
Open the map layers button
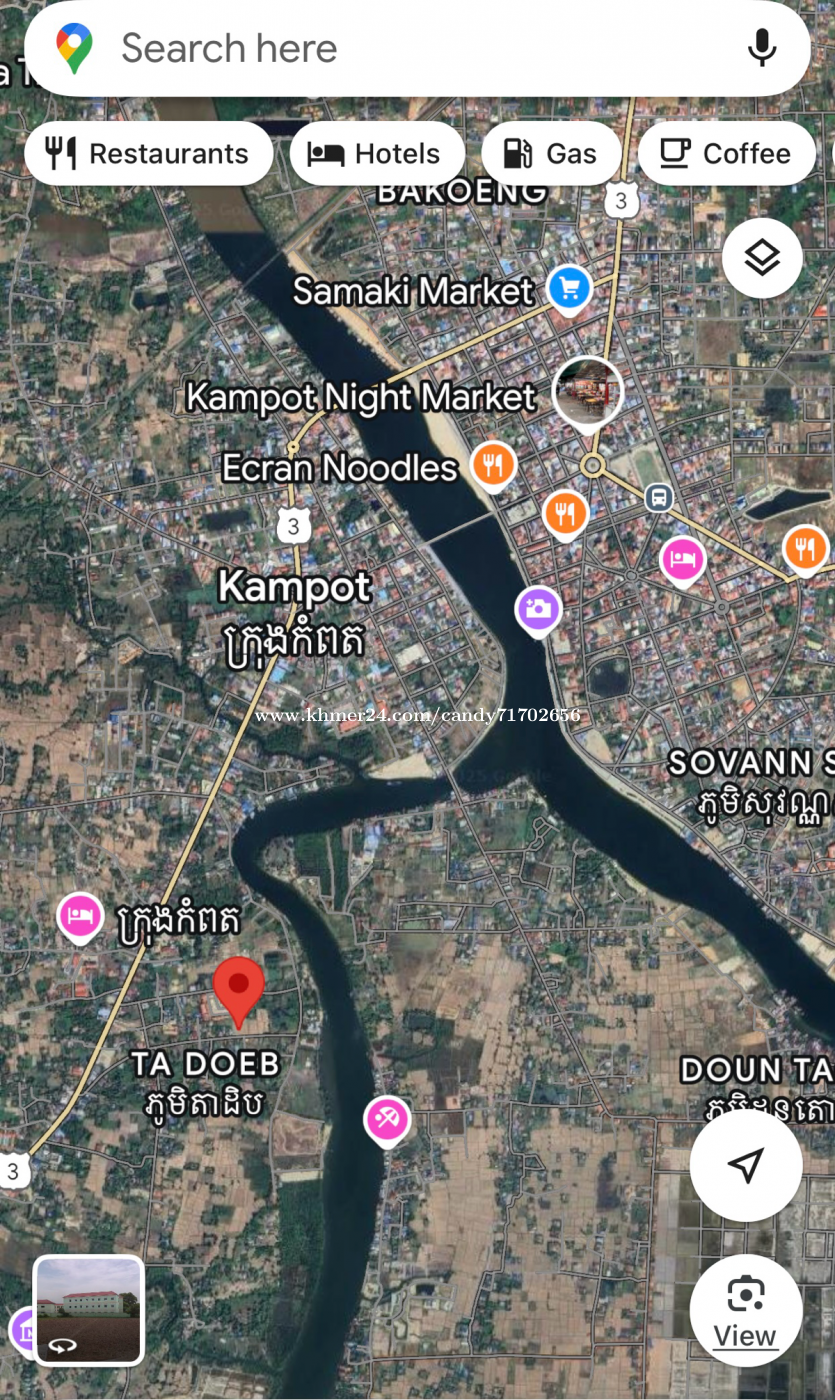pos(762,258)
